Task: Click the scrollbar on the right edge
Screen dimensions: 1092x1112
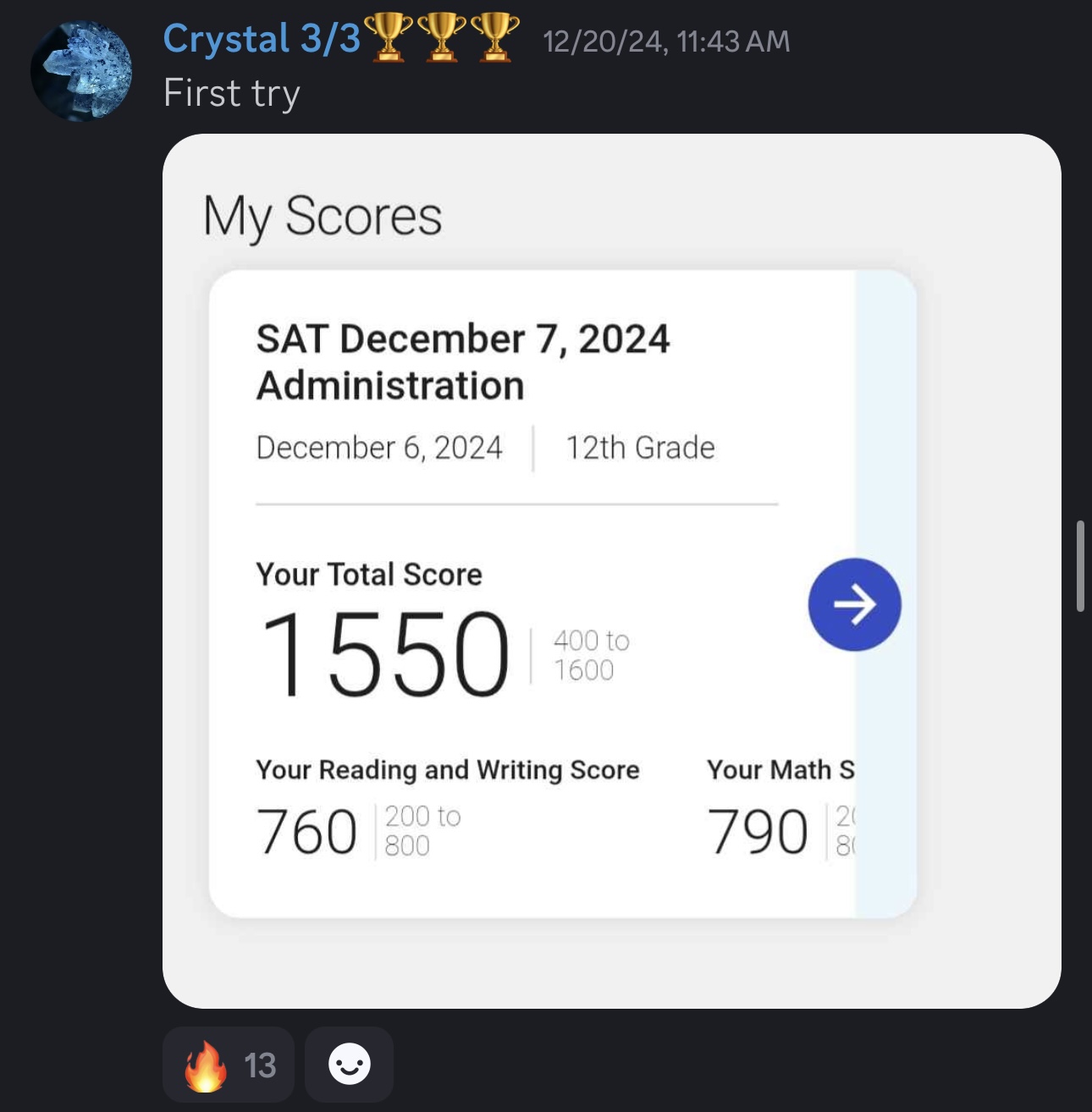Action: point(1081,565)
